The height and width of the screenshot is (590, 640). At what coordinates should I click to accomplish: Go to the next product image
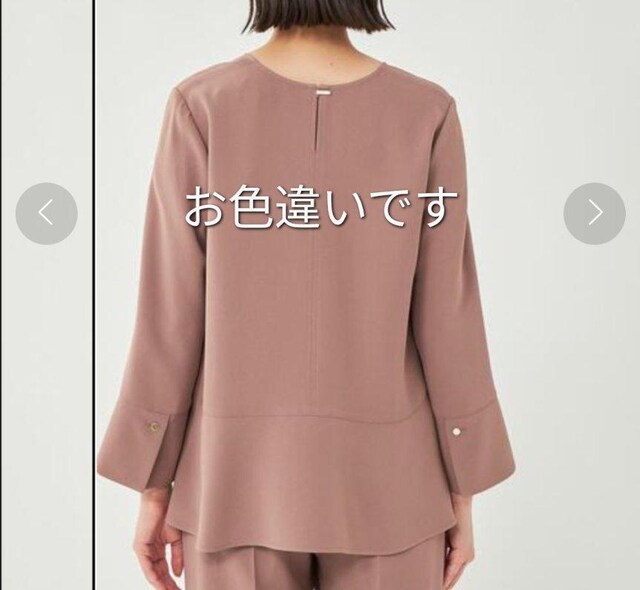[594, 213]
